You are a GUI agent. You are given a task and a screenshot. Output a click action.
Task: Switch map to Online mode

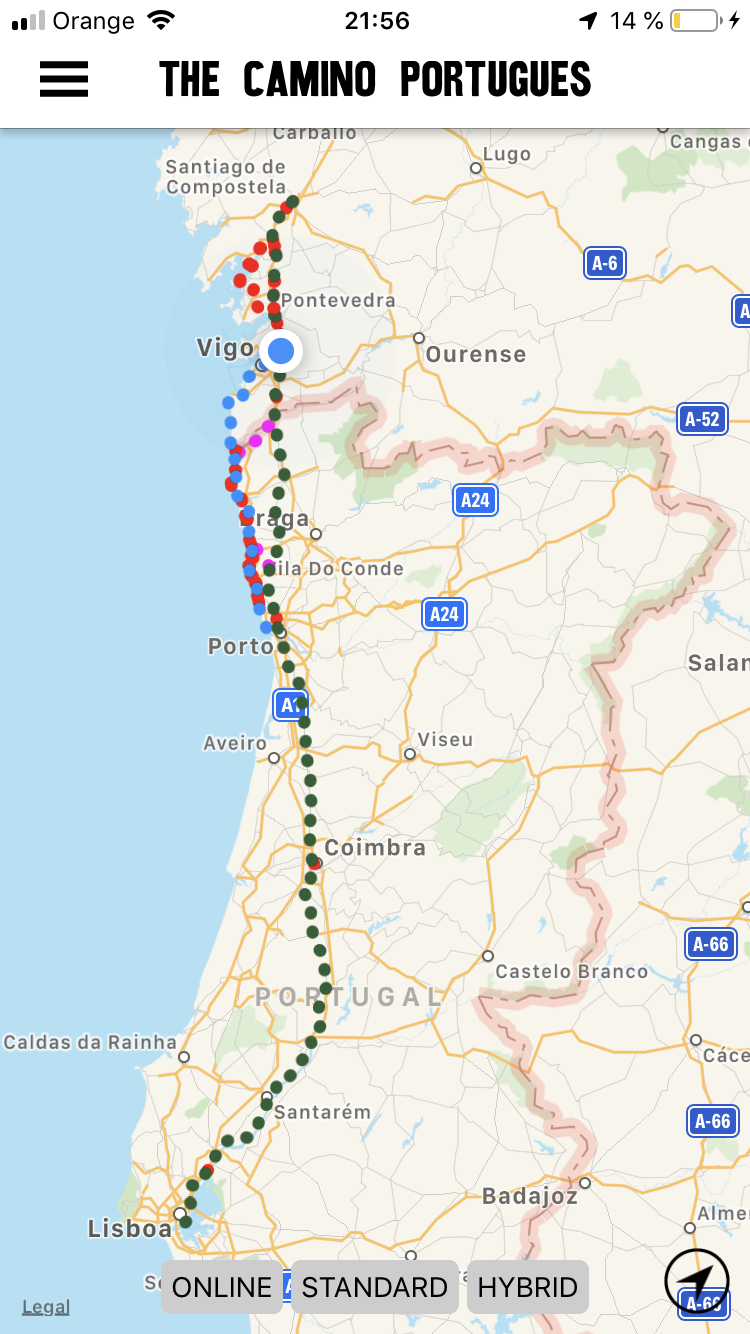(x=222, y=1287)
